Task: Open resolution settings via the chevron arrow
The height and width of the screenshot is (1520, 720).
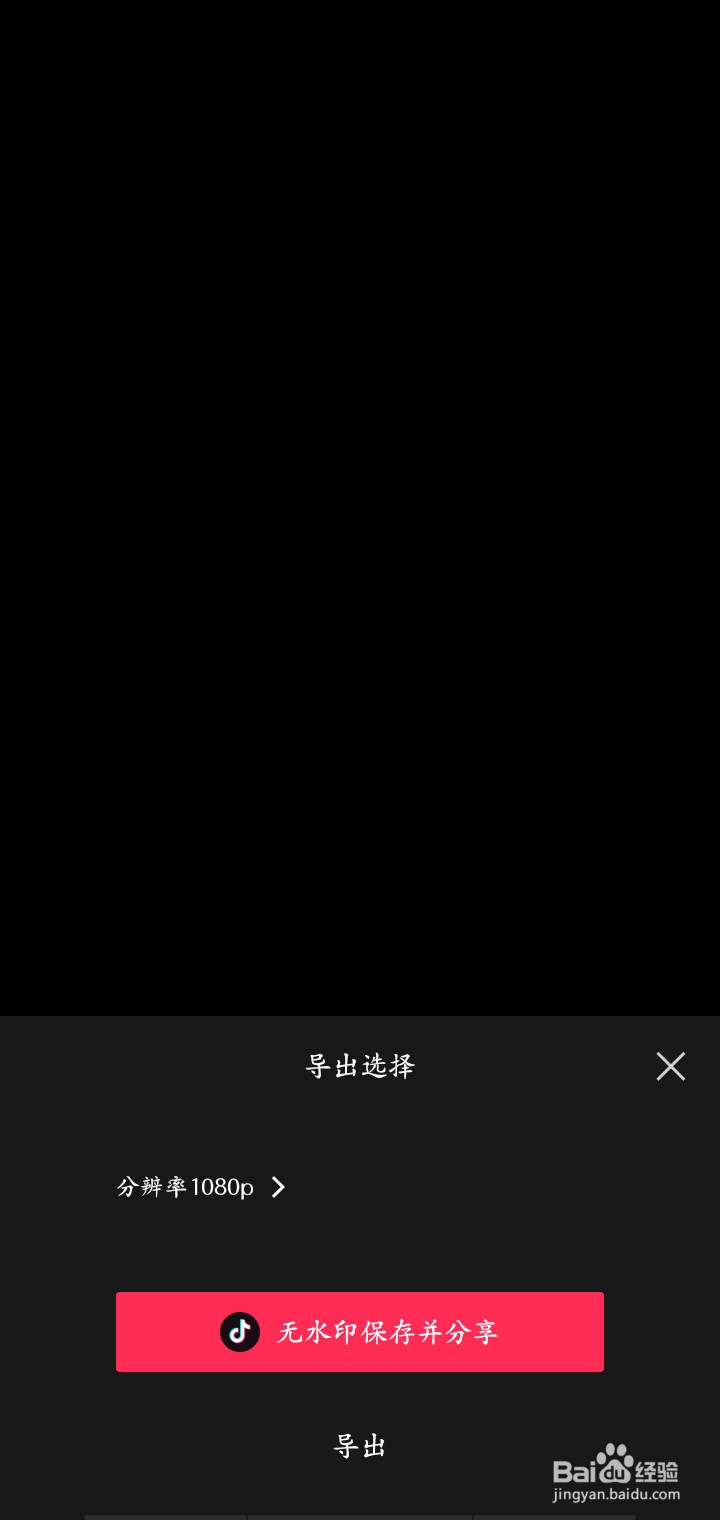Action: coord(278,1187)
